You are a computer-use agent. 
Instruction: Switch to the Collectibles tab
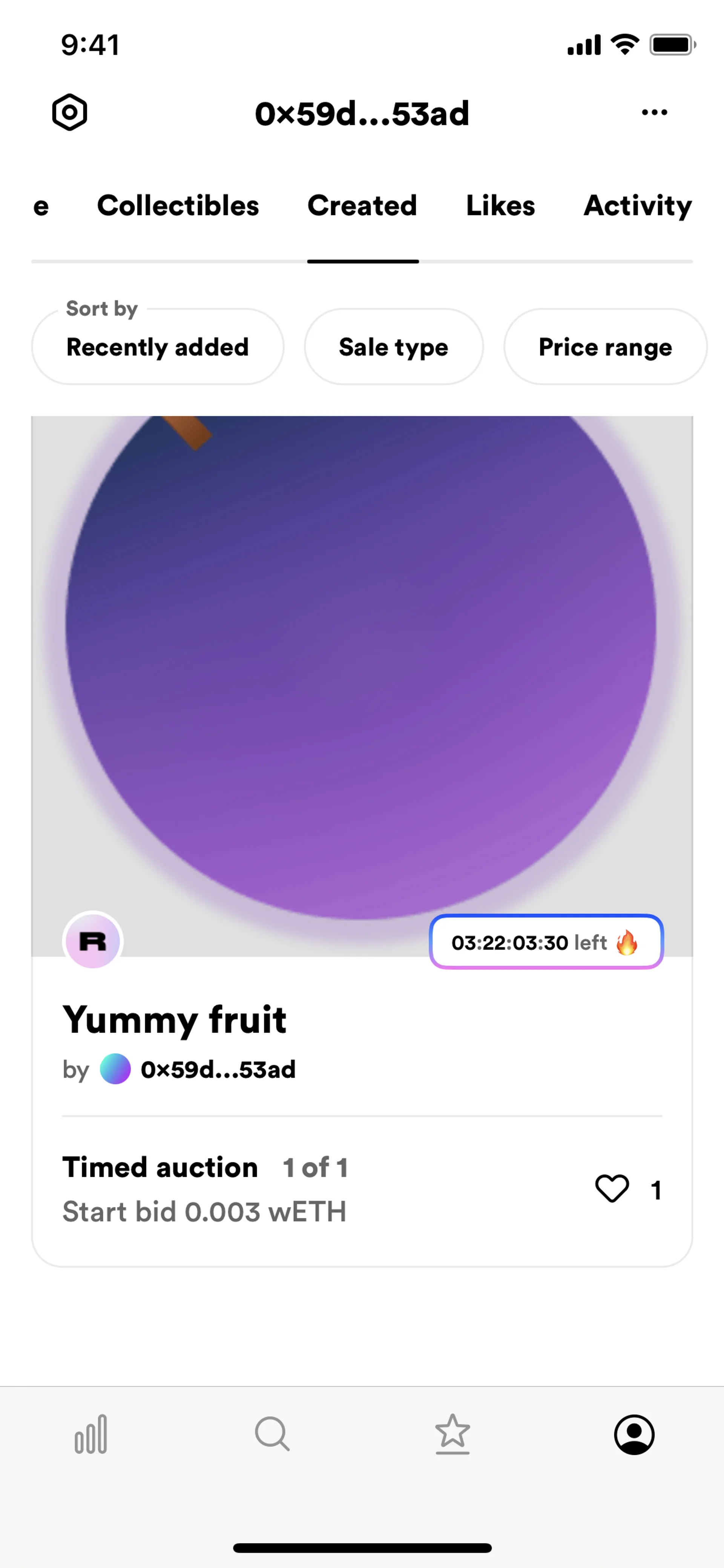(178, 206)
